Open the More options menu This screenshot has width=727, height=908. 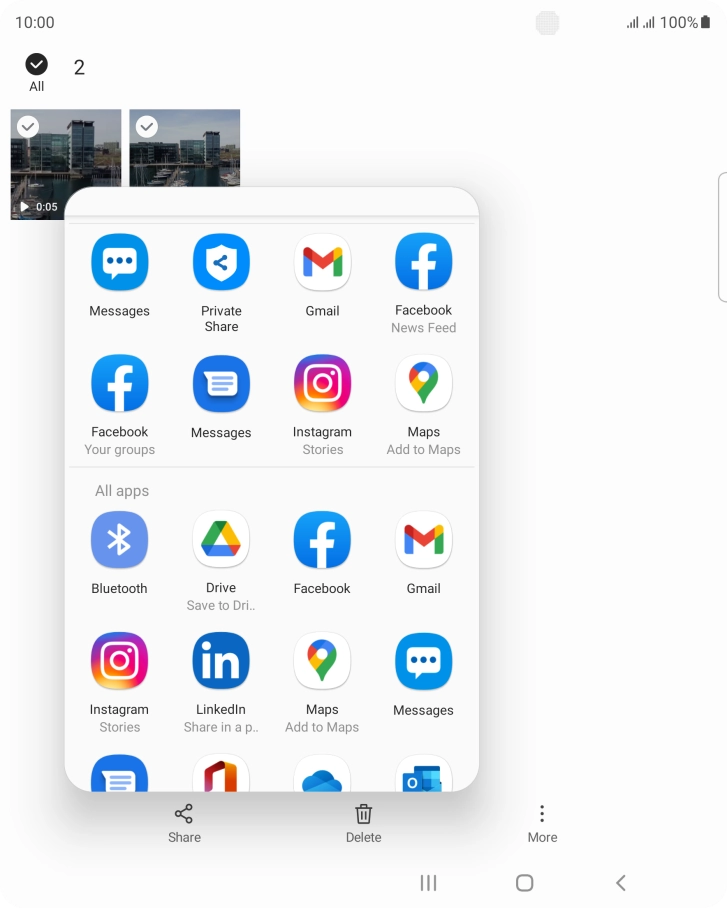(542, 823)
